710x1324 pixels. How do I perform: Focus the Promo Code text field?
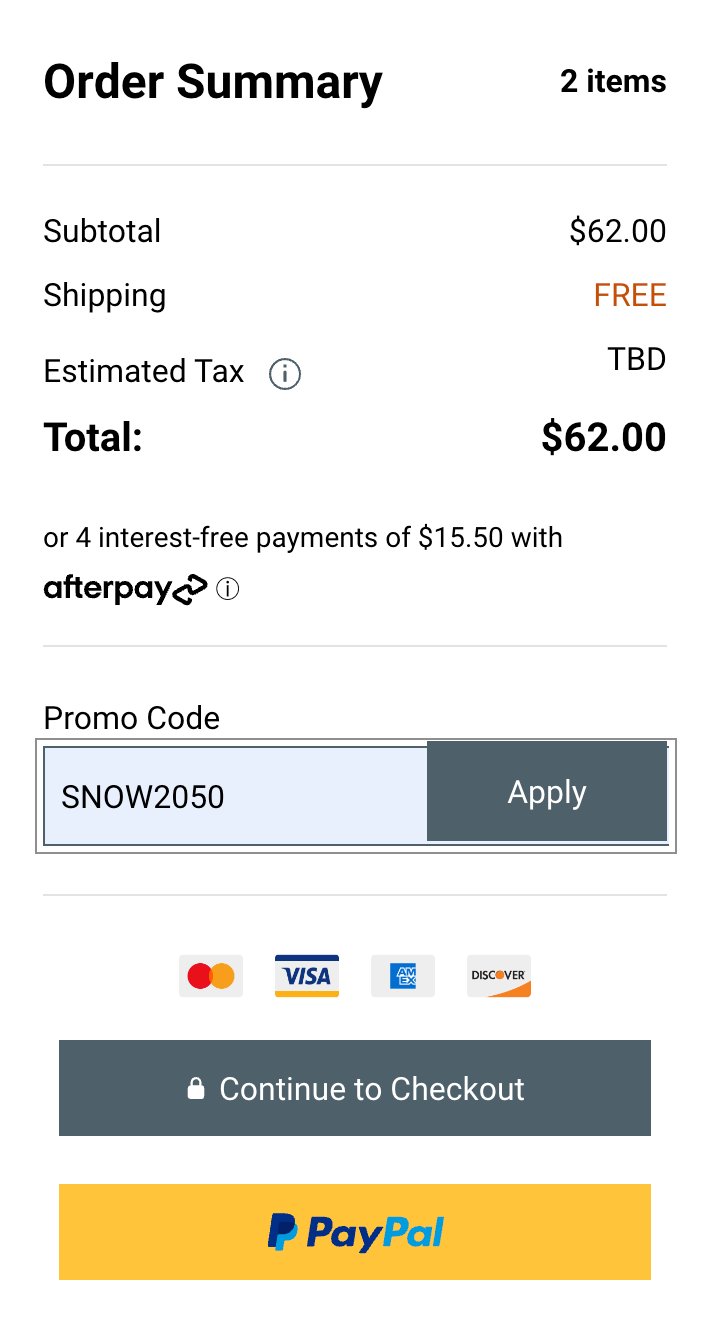click(x=236, y=796)
